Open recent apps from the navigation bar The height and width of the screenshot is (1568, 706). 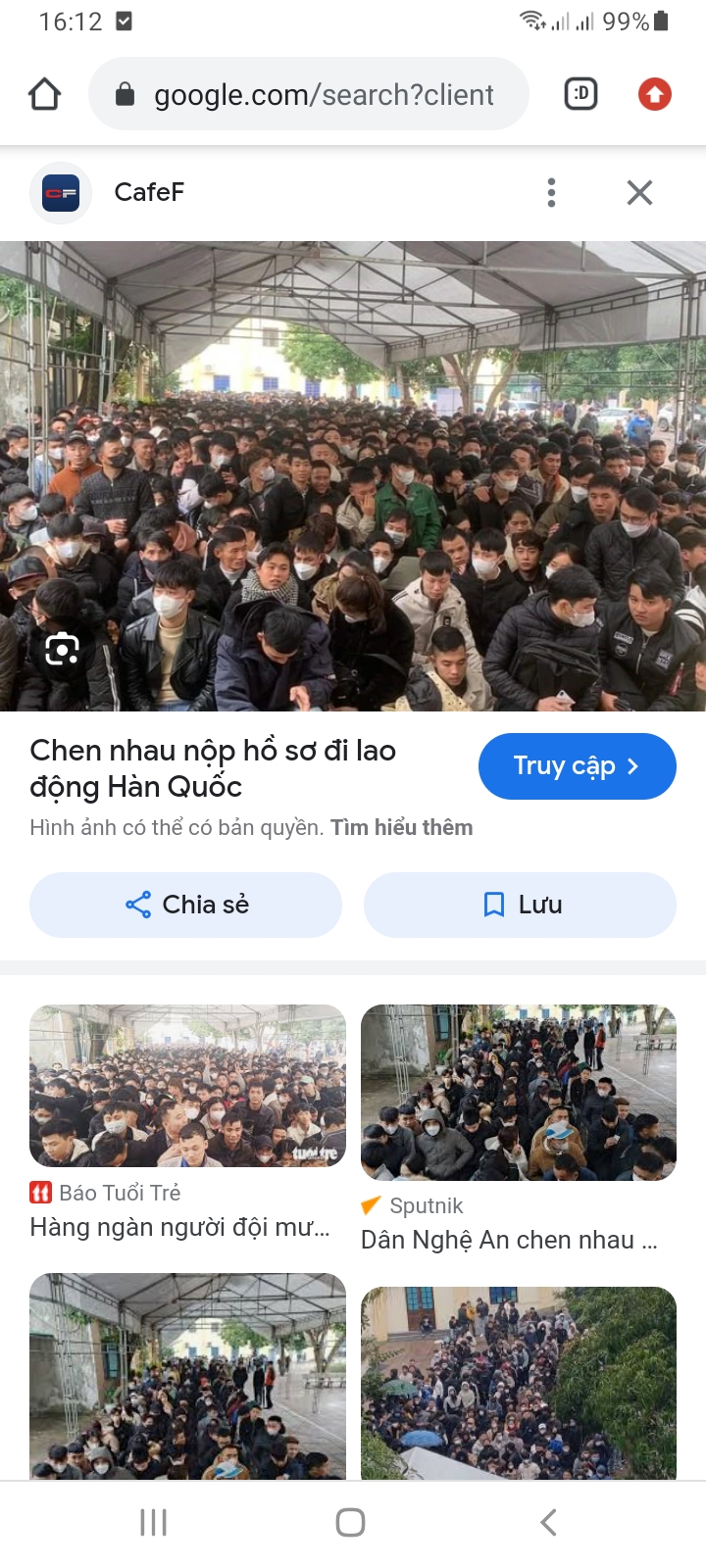pyautogui.click(x=153, y=1522)
